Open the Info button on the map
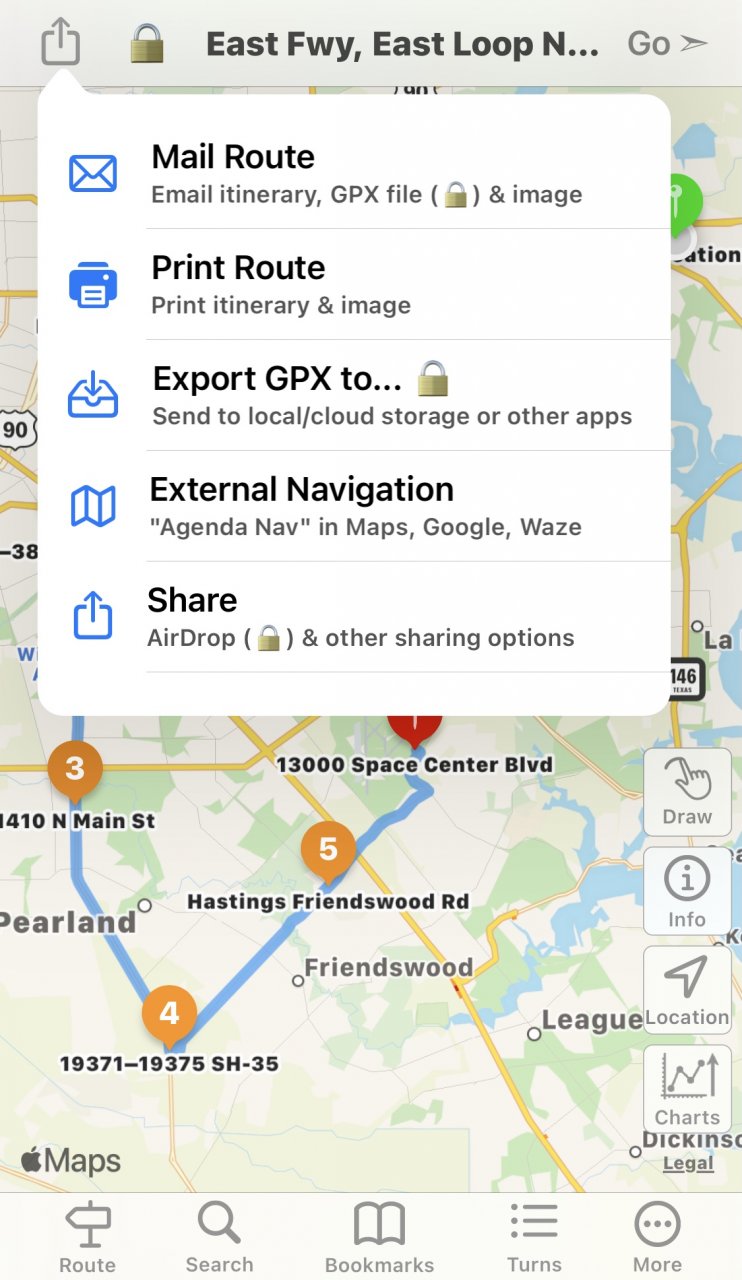 (687, 892)
